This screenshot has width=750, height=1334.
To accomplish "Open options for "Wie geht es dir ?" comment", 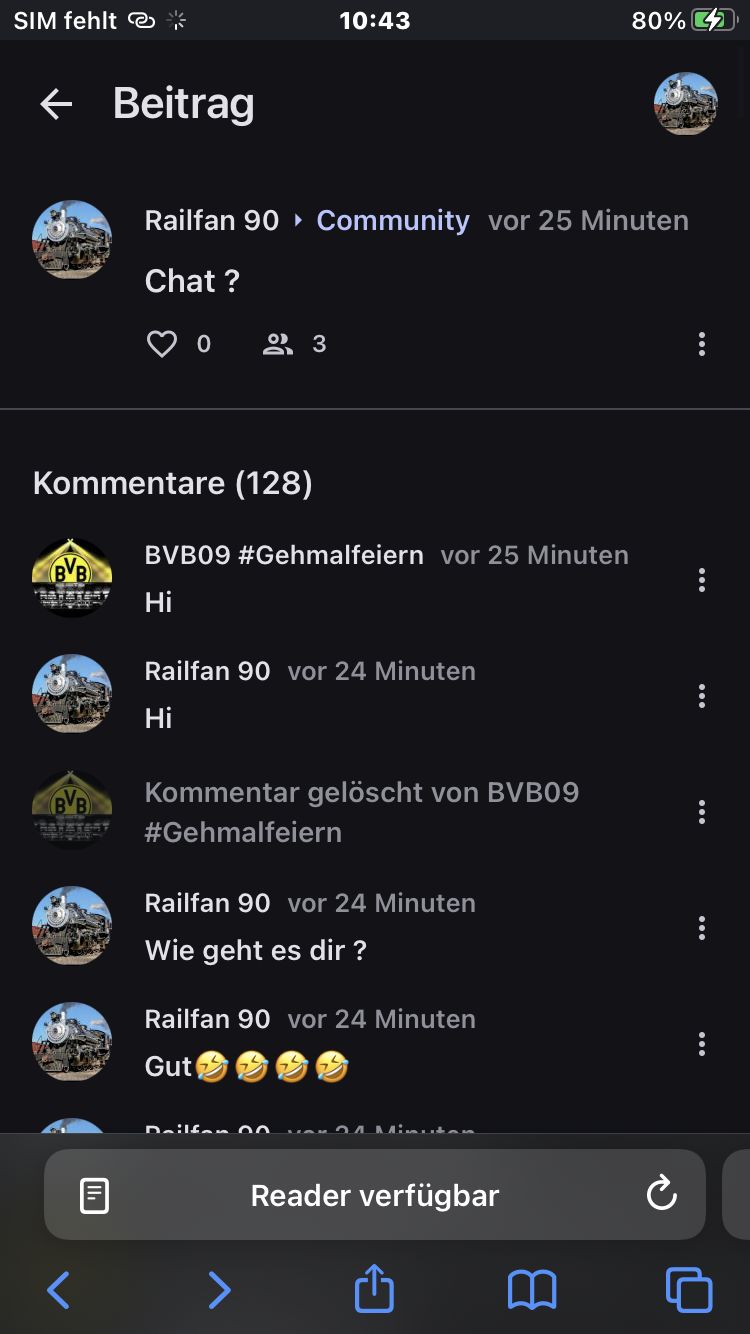I will (x=701, y=928).
